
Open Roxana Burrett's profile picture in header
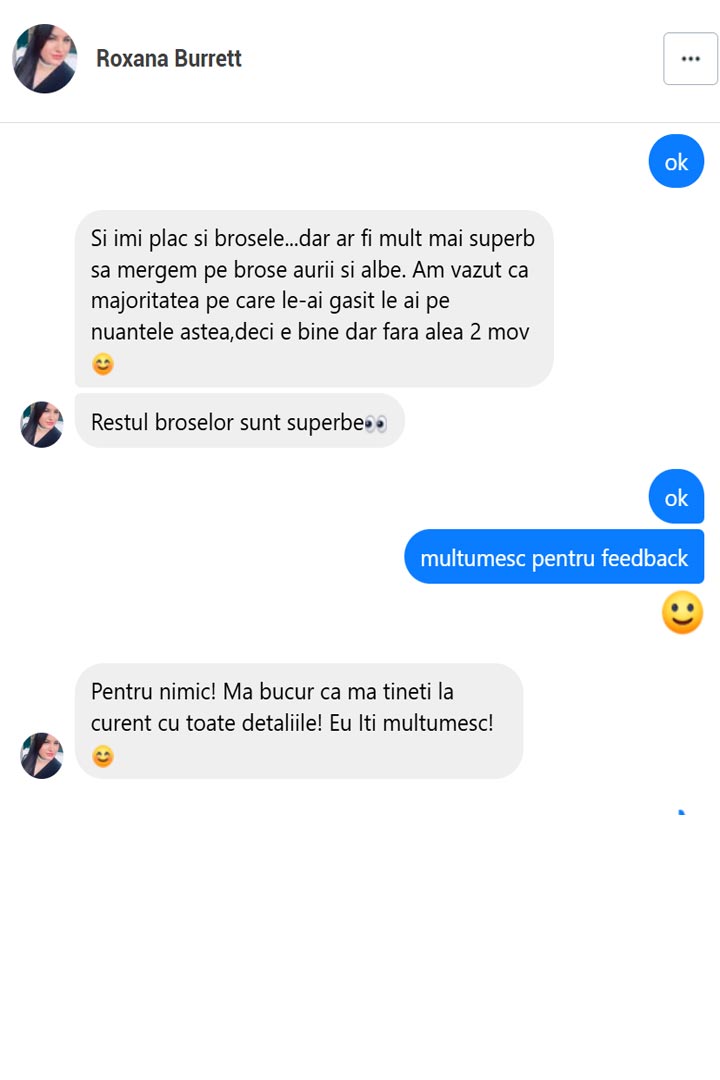click(45, 59)
